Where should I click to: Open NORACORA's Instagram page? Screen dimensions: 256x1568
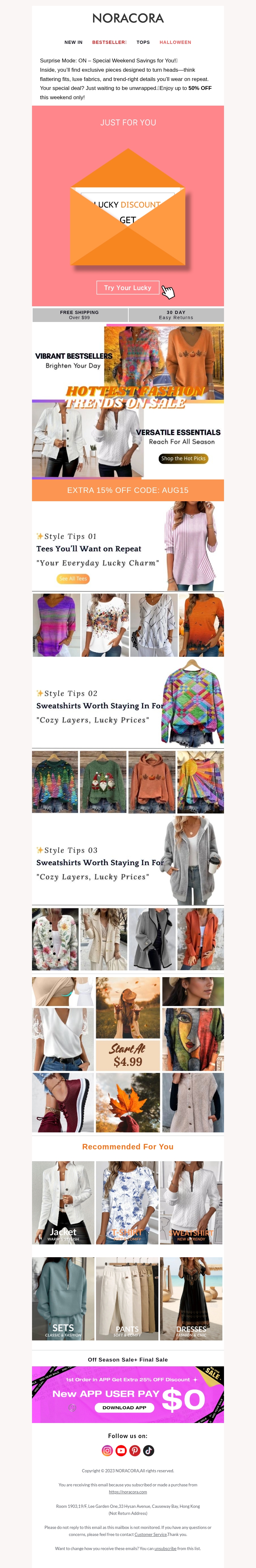(107, 1451)
